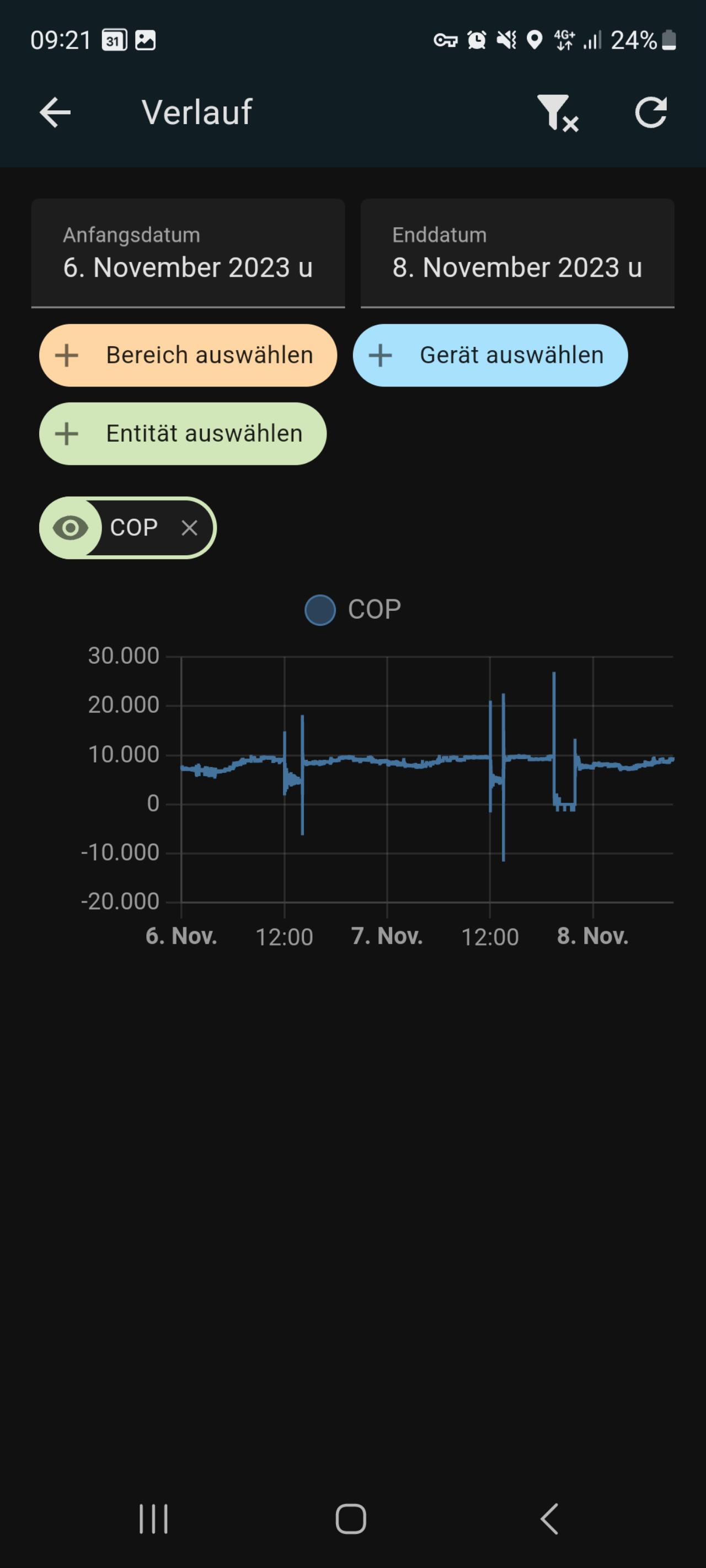The width and height of the screenshot is (706, 1568).
Task: Go back using the top arrow
Action: point(55,112)
